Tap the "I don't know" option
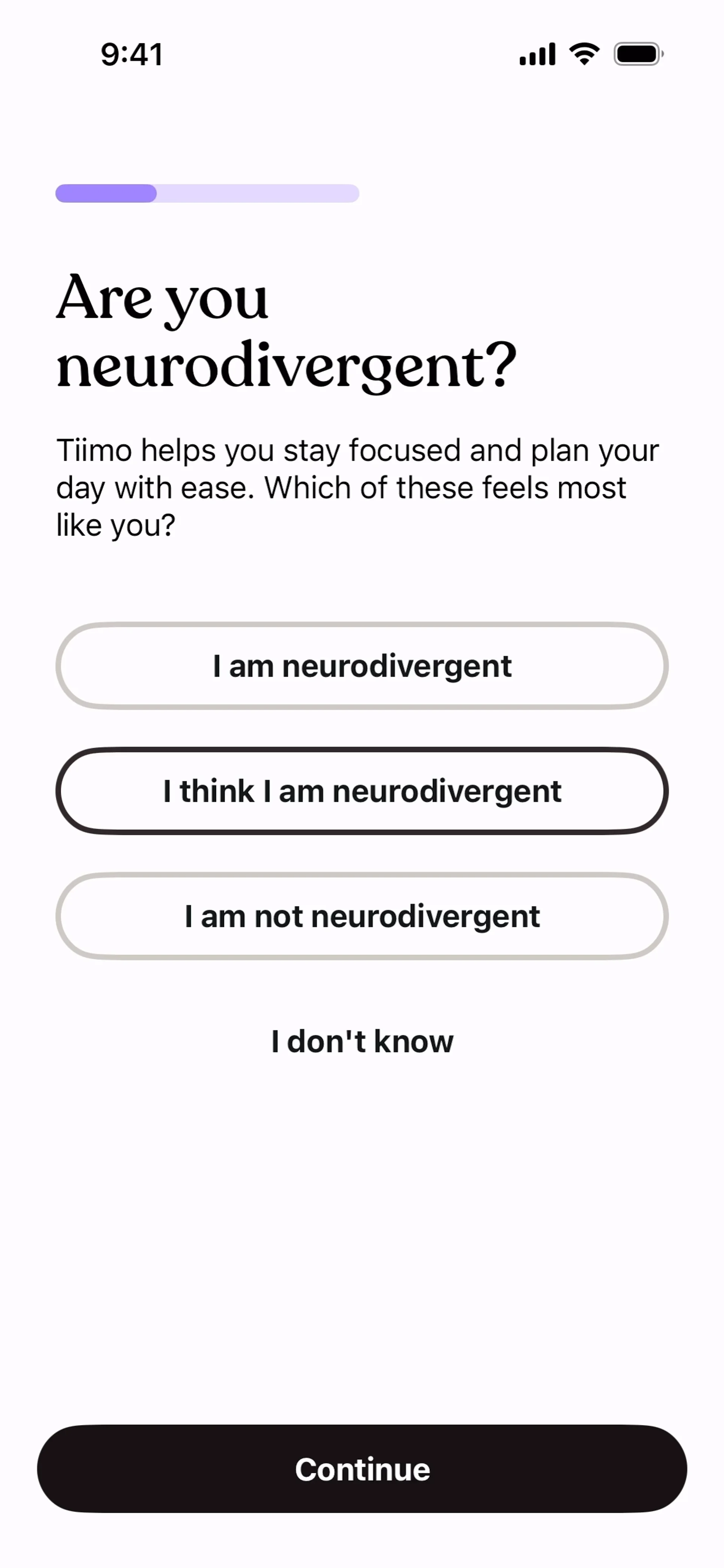 [x=362, y=1041]
